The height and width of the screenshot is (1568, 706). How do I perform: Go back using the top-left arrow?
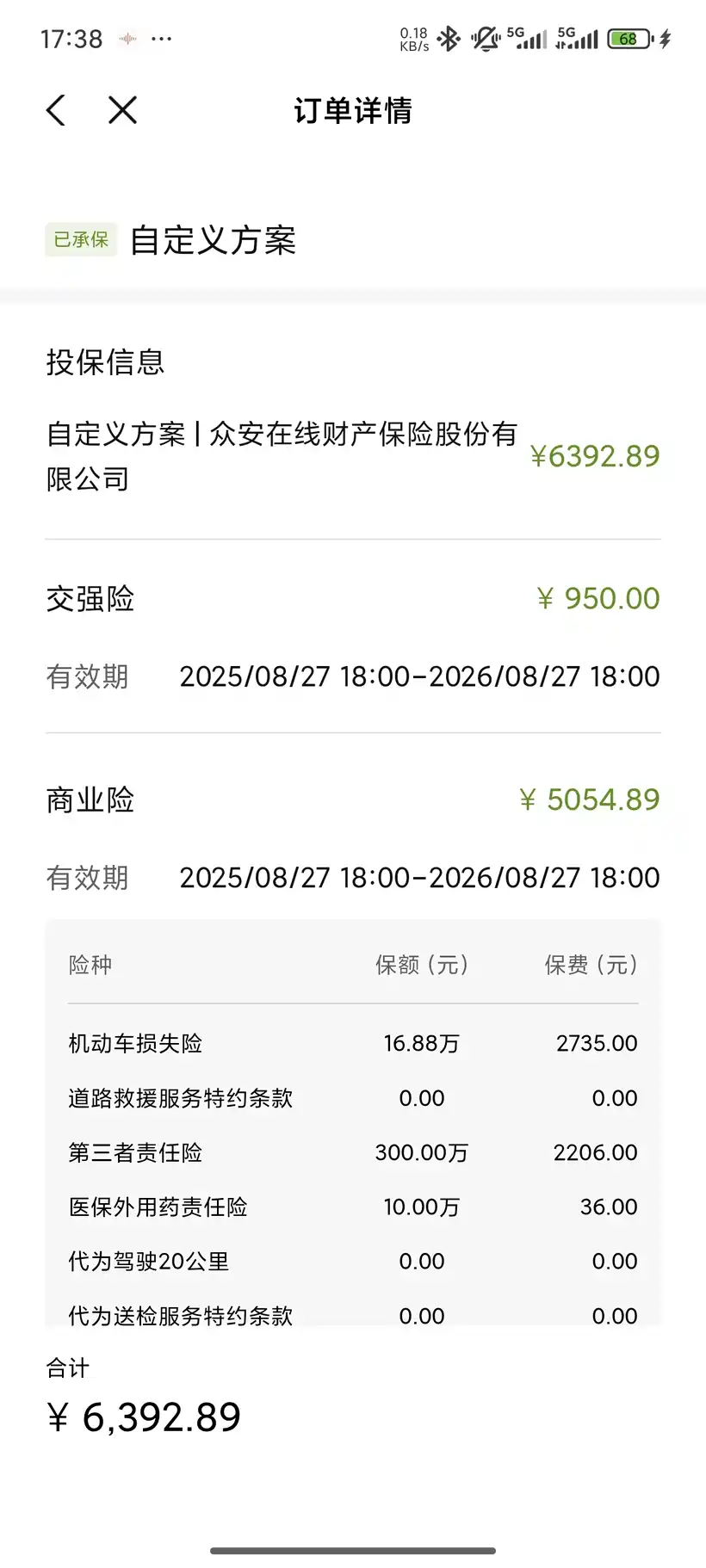[x=56, y=110]
